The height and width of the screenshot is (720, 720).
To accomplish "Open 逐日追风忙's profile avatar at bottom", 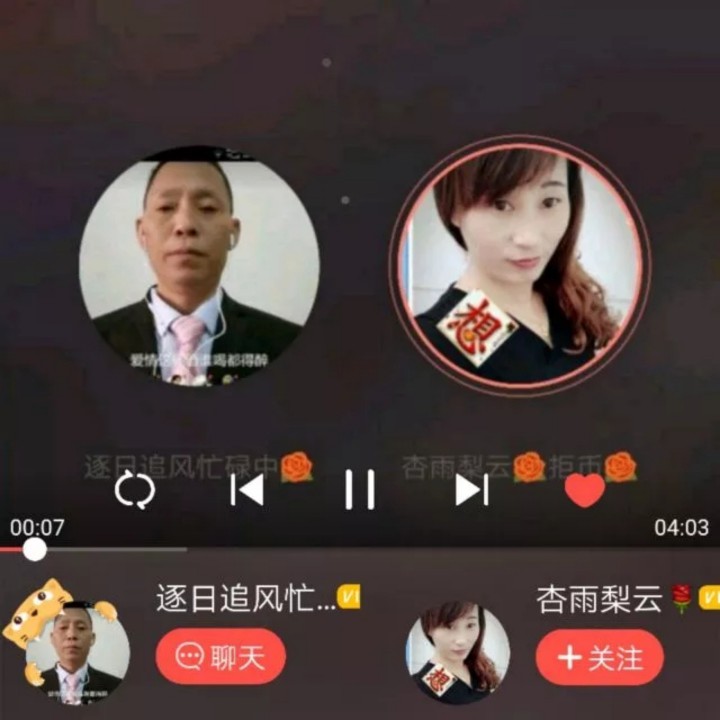I will (76, 650).
